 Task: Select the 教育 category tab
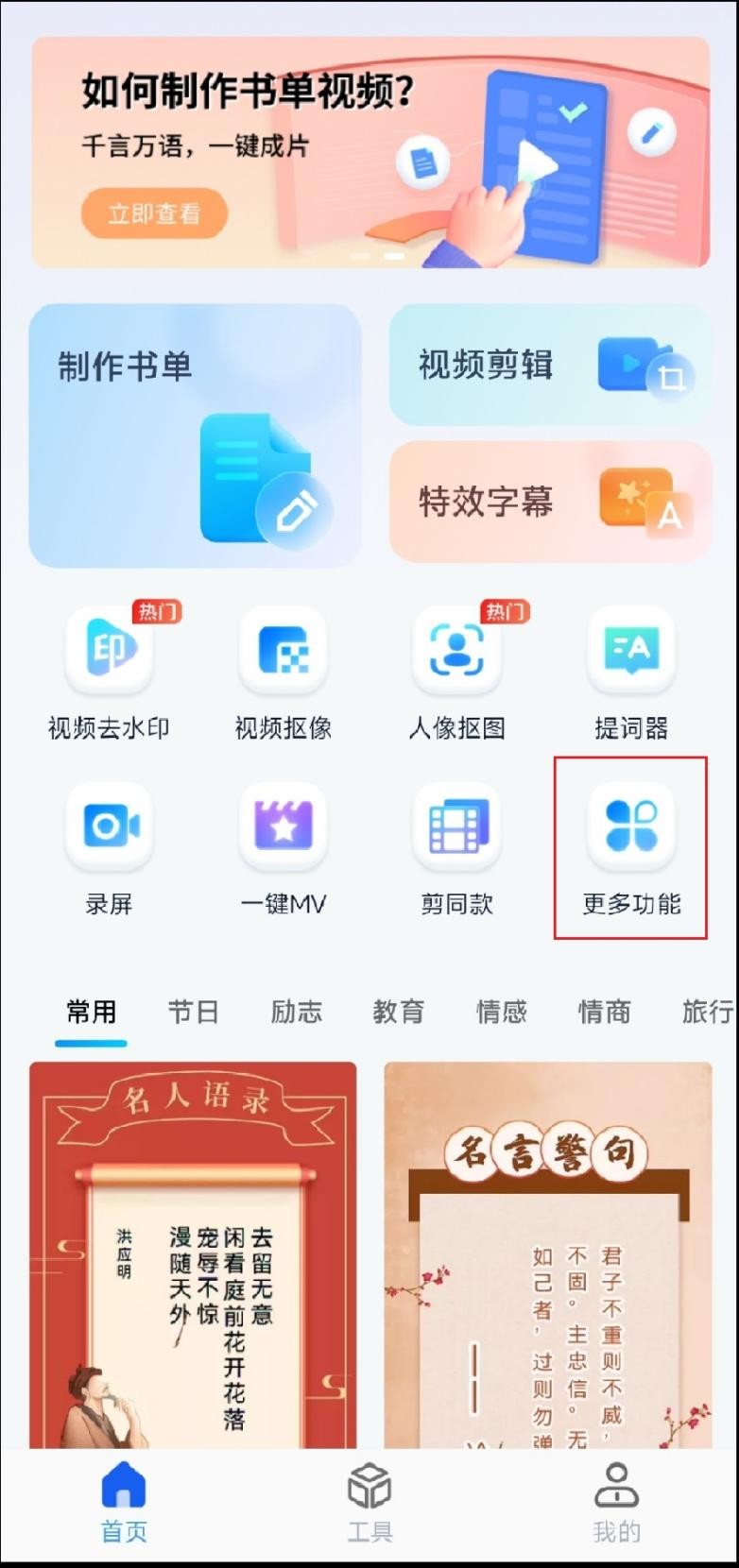click(x=399, y=1011)
